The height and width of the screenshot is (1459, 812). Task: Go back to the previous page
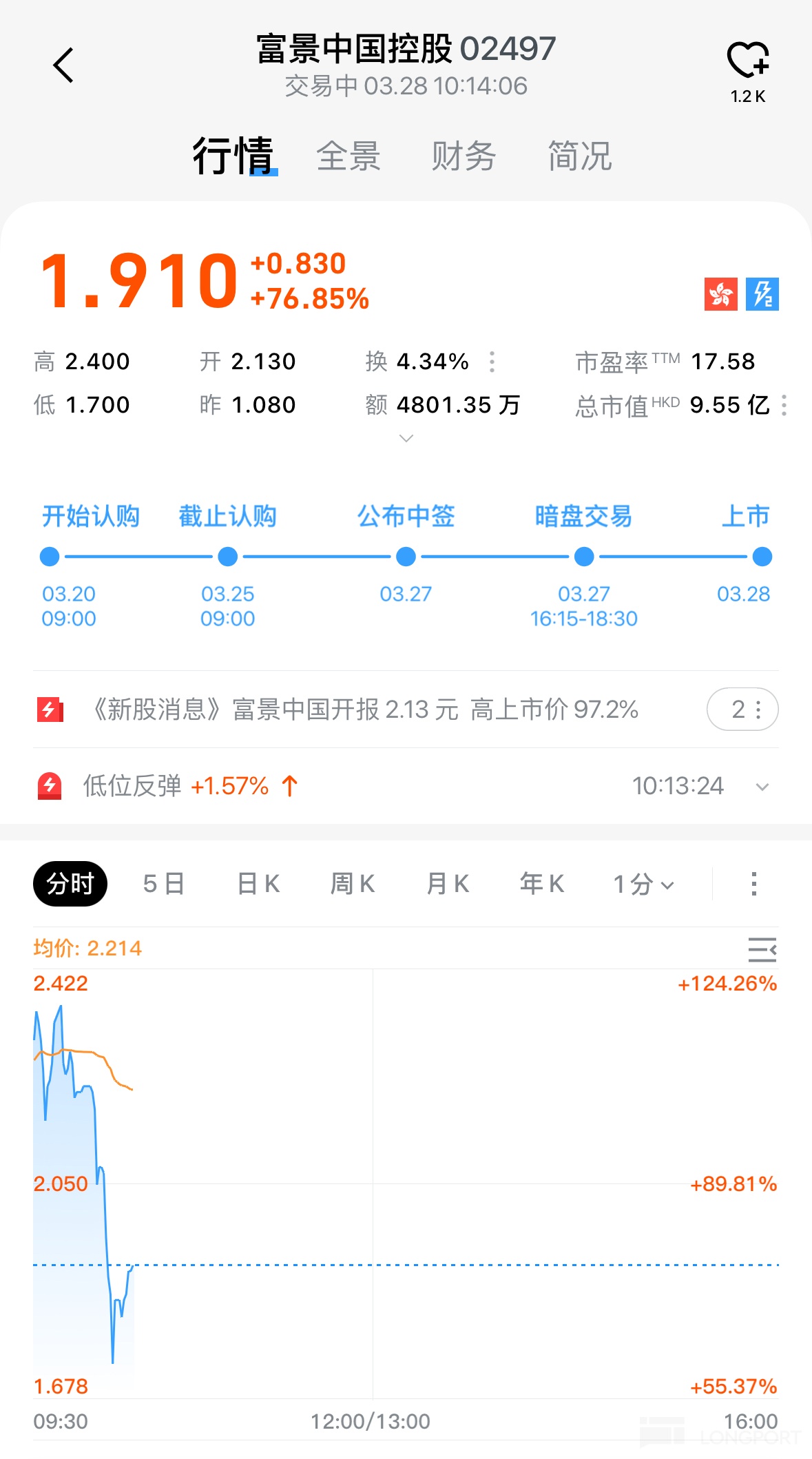pos(63,66)
